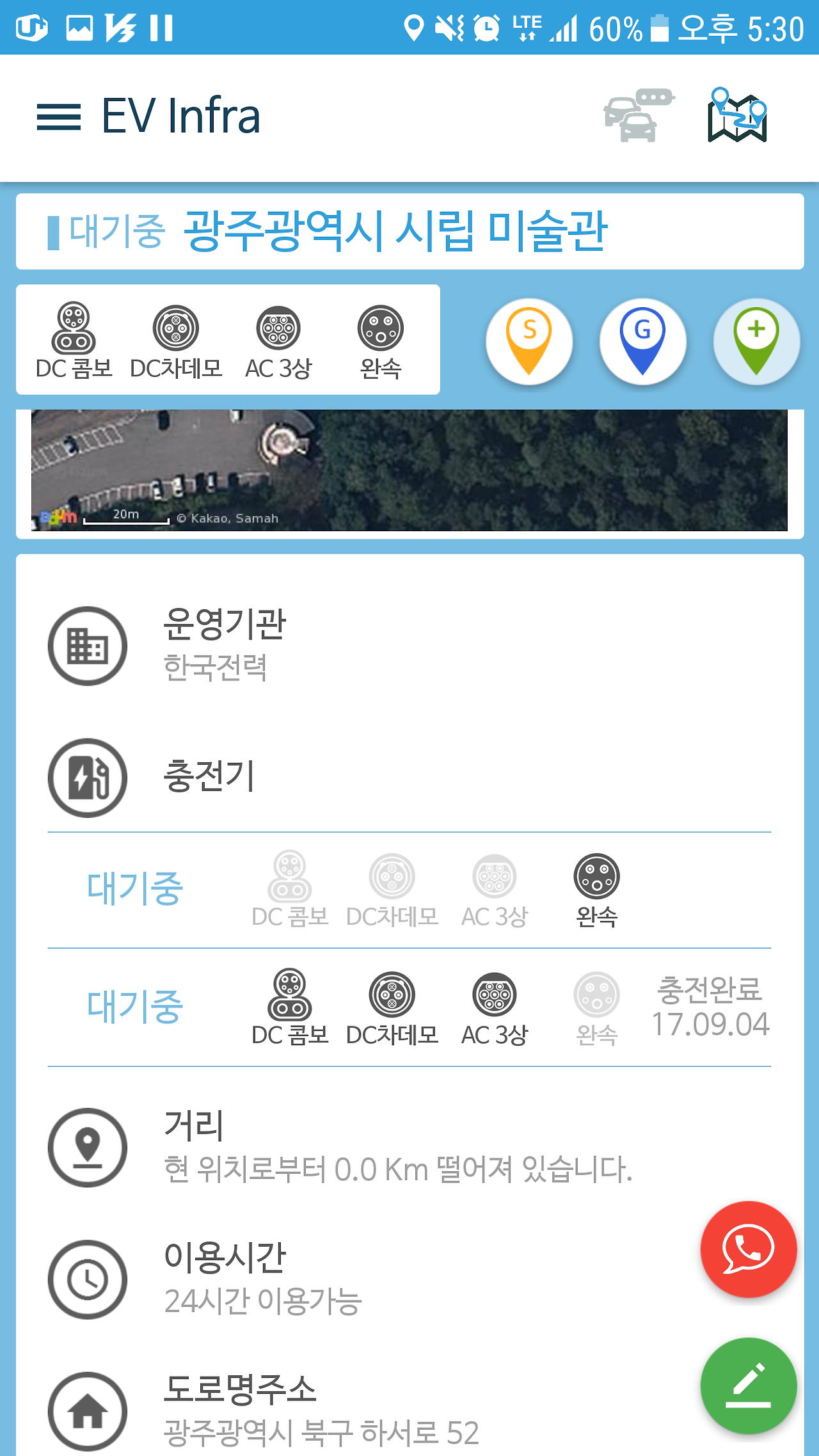The height and width of the screenshot is (1456, 819).
Task: Open the route map icon
Action: pos(738,116)
